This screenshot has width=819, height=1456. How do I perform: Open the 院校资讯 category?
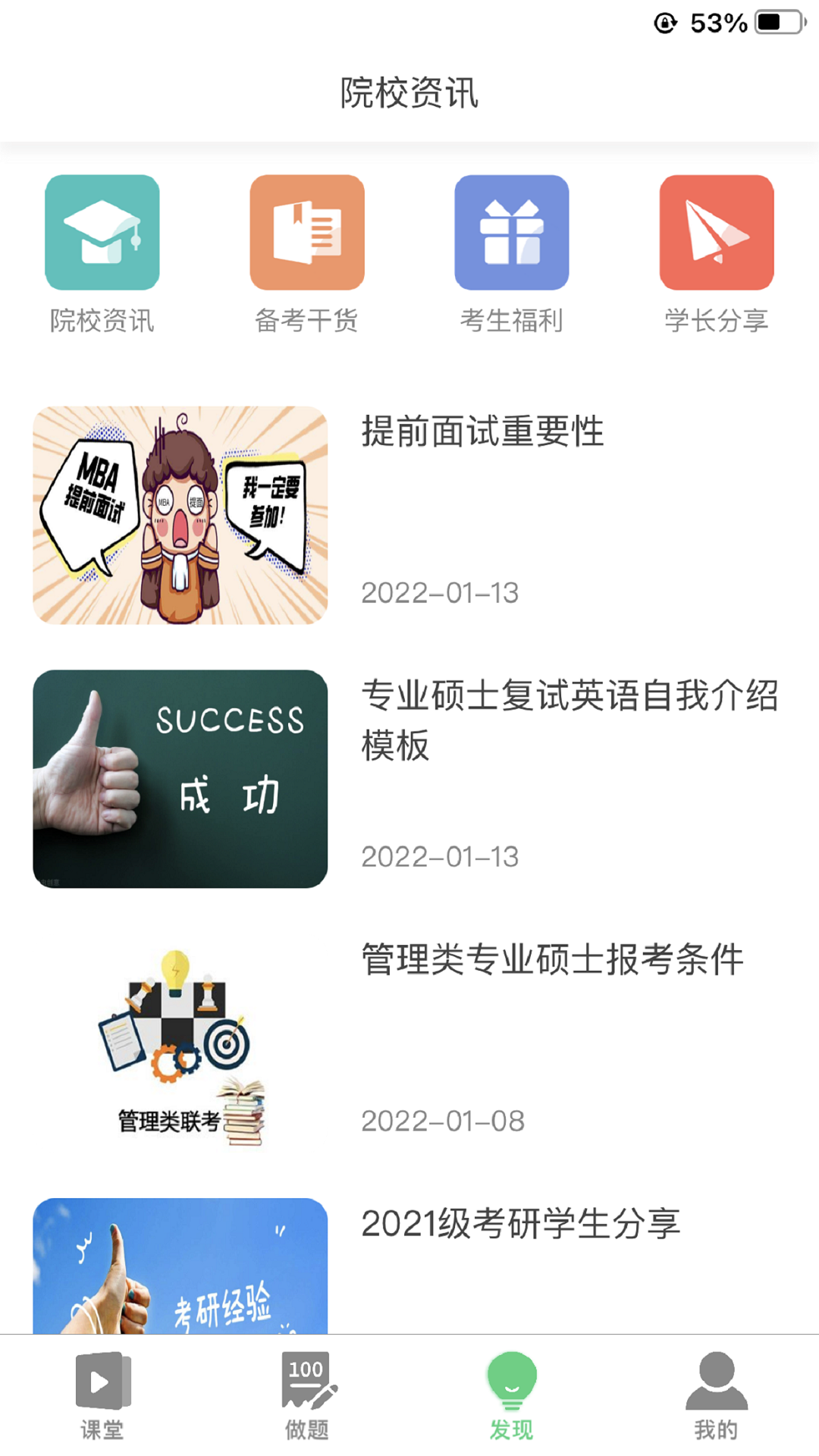pyautogui.click(x=102, y=255)
